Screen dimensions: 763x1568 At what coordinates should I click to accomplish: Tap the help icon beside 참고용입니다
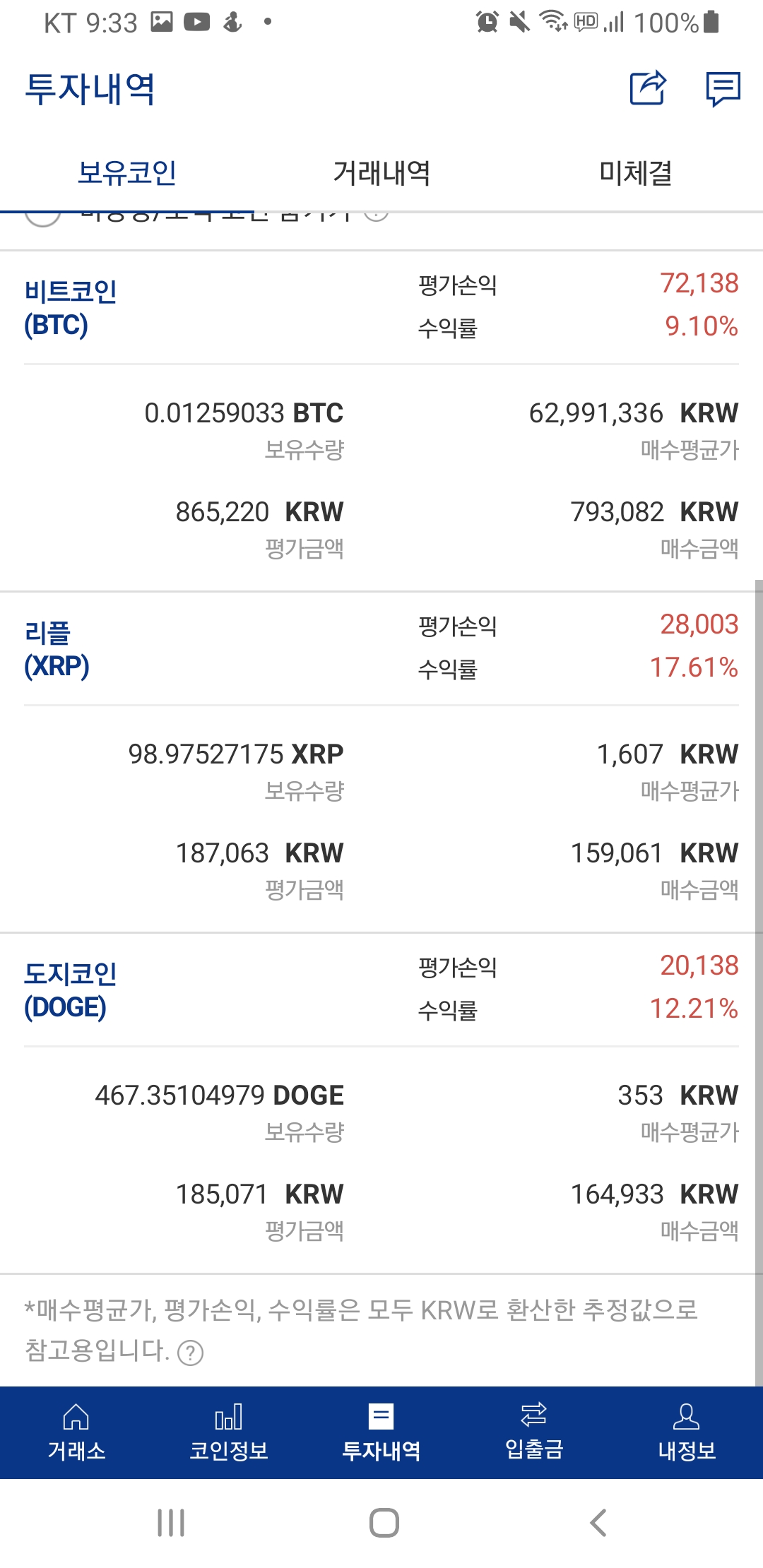coord(190,1353)
